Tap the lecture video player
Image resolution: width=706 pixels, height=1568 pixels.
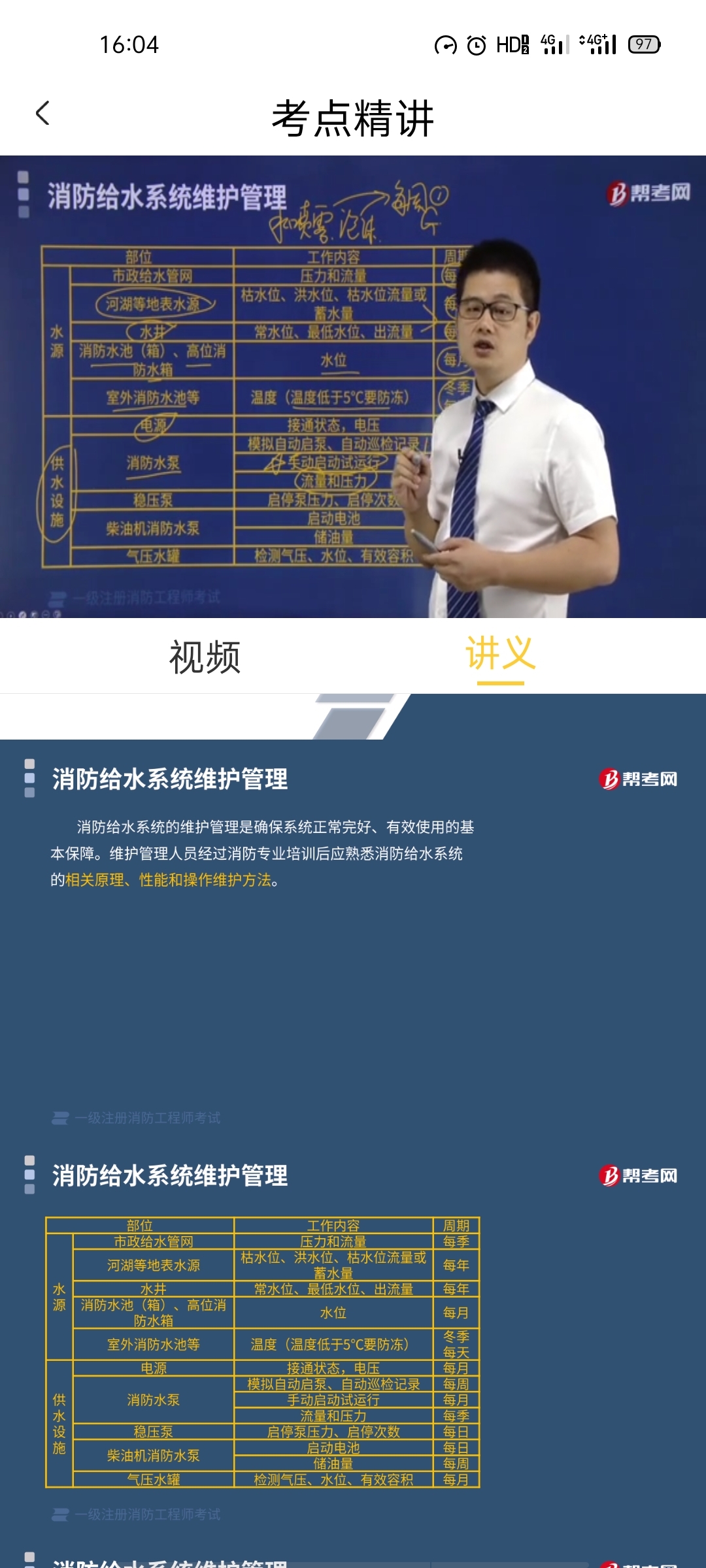click(x=353, y=387)
